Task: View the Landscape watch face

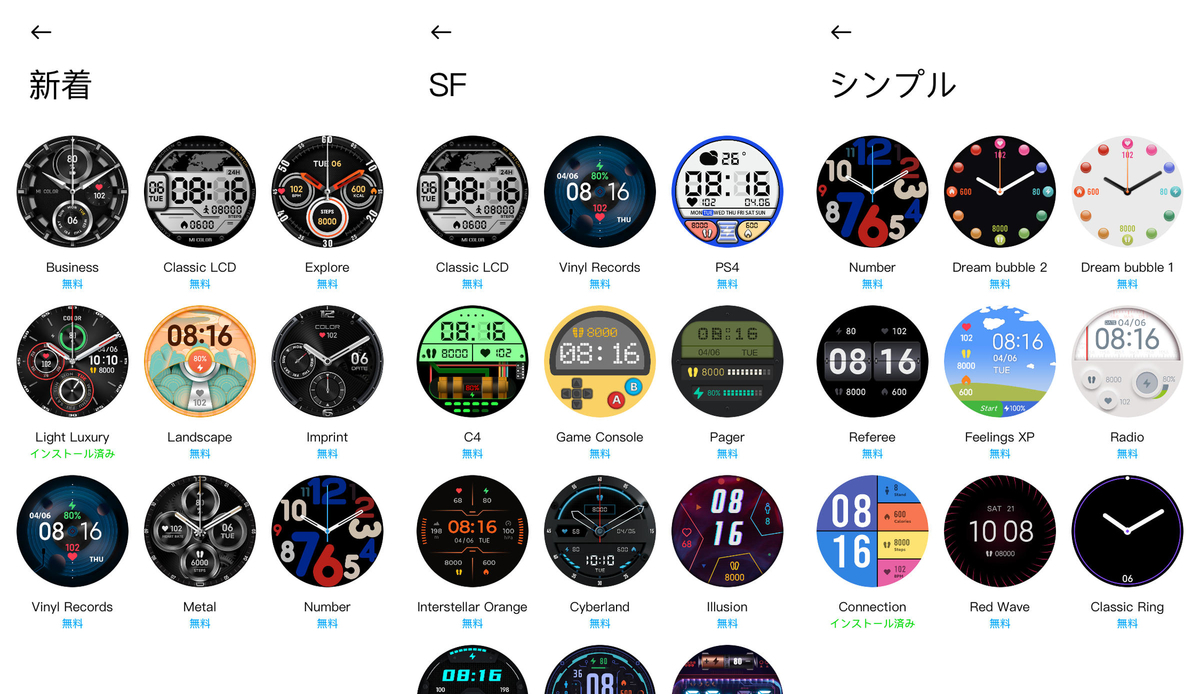Action: (200, 362)
